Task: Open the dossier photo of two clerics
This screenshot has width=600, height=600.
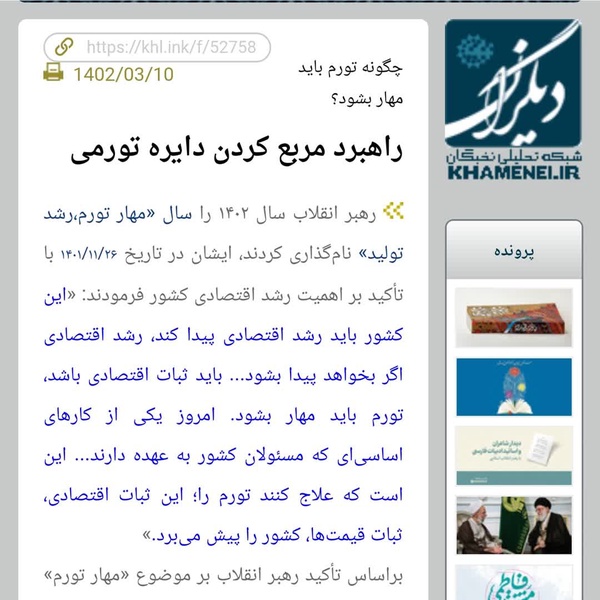Action: click(514, 525)
